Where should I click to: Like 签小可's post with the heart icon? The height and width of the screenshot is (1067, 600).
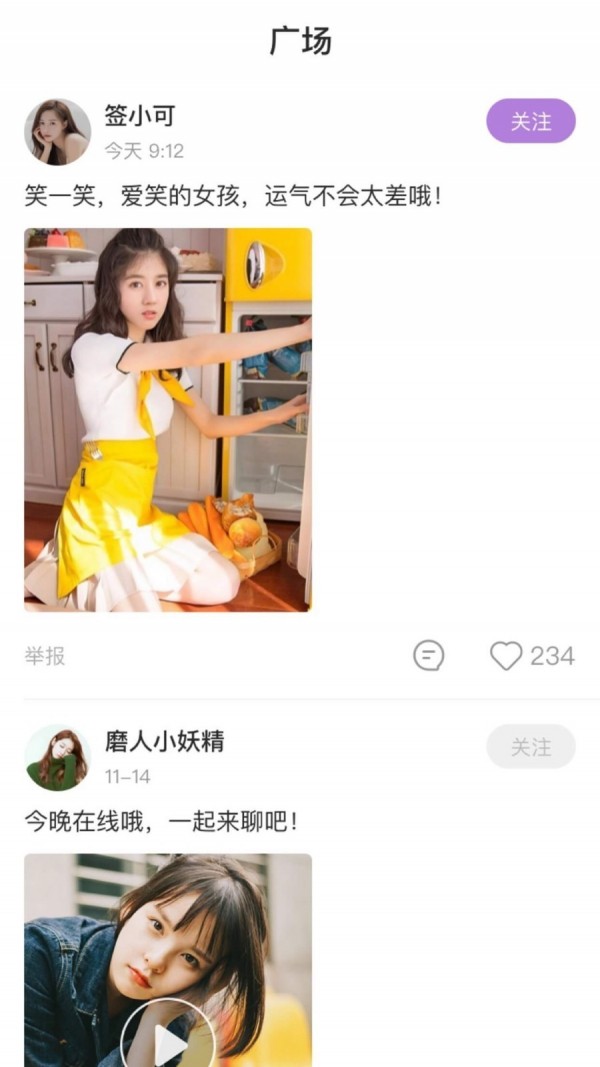507,656
